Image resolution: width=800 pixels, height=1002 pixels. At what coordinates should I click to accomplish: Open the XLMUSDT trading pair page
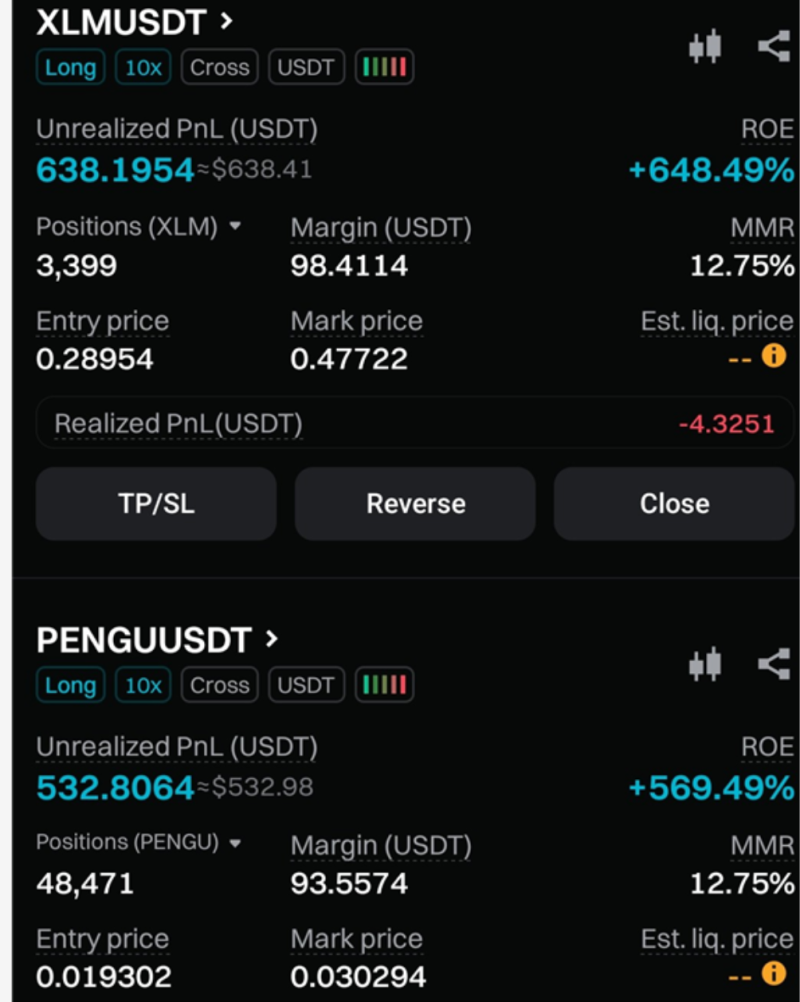135,21
